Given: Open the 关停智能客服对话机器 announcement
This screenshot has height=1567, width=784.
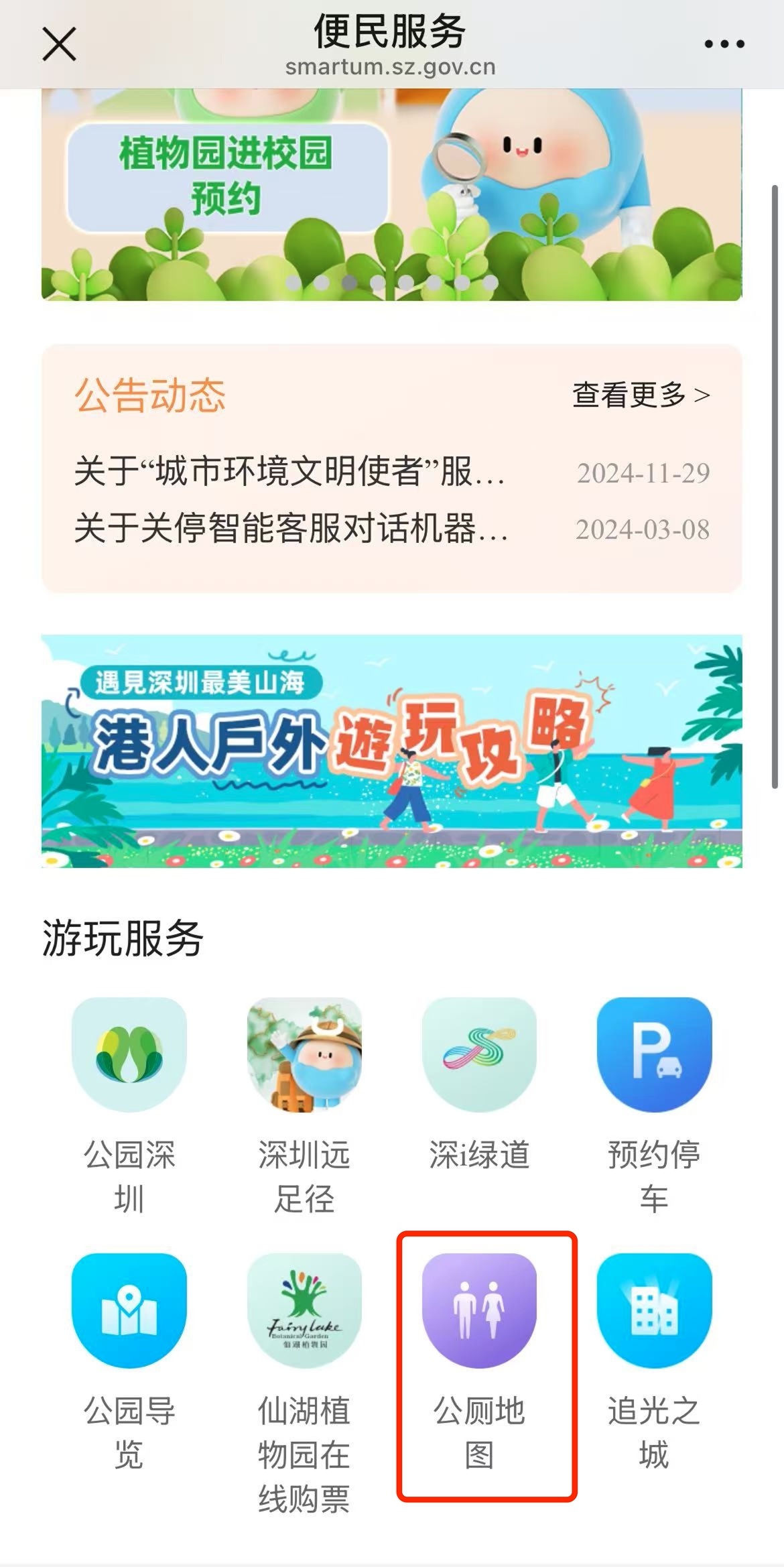Looking at the screenshot, I should (x=291, y=528).
